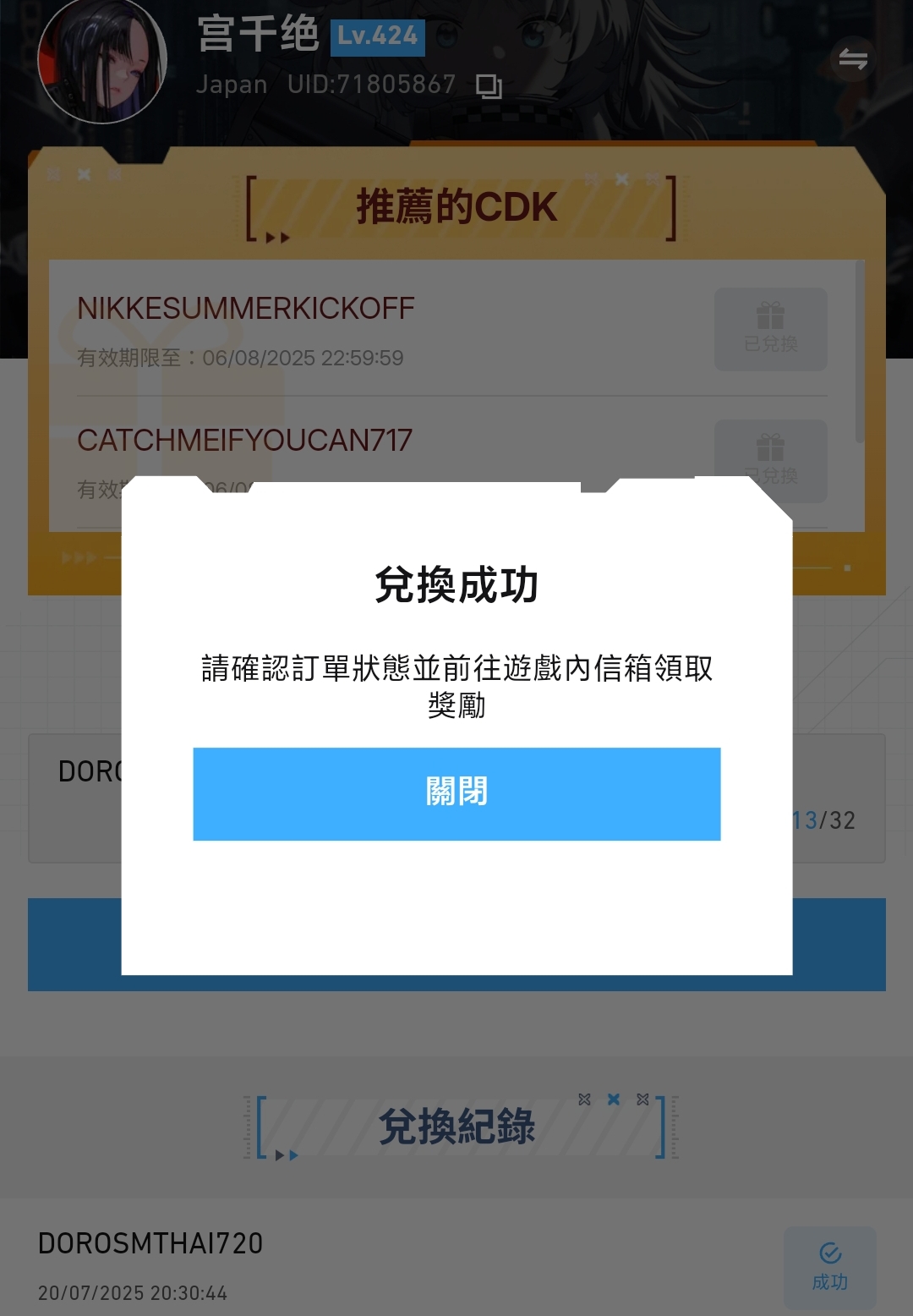Screen dimensions: 913x1316
Task: Close the redemption success dialog
Action: tap(456, 793)
